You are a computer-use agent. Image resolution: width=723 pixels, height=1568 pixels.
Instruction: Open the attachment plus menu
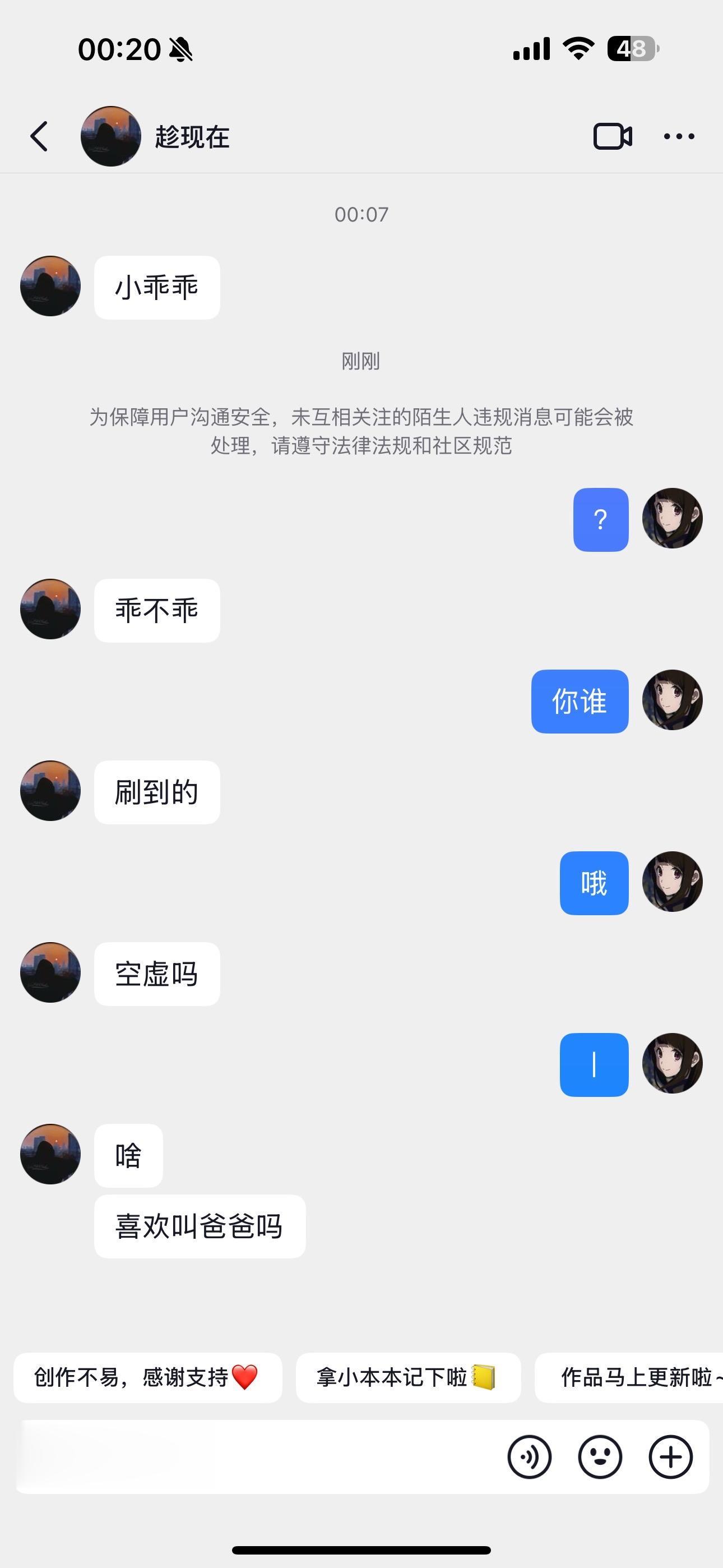pos(671,1457)
